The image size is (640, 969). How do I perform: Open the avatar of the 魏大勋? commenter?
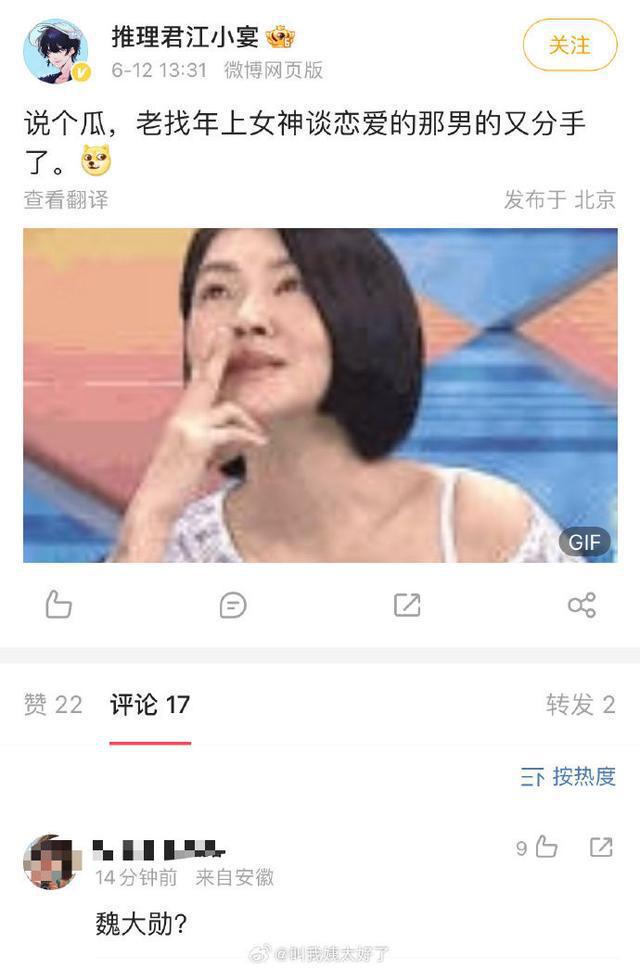50,862
